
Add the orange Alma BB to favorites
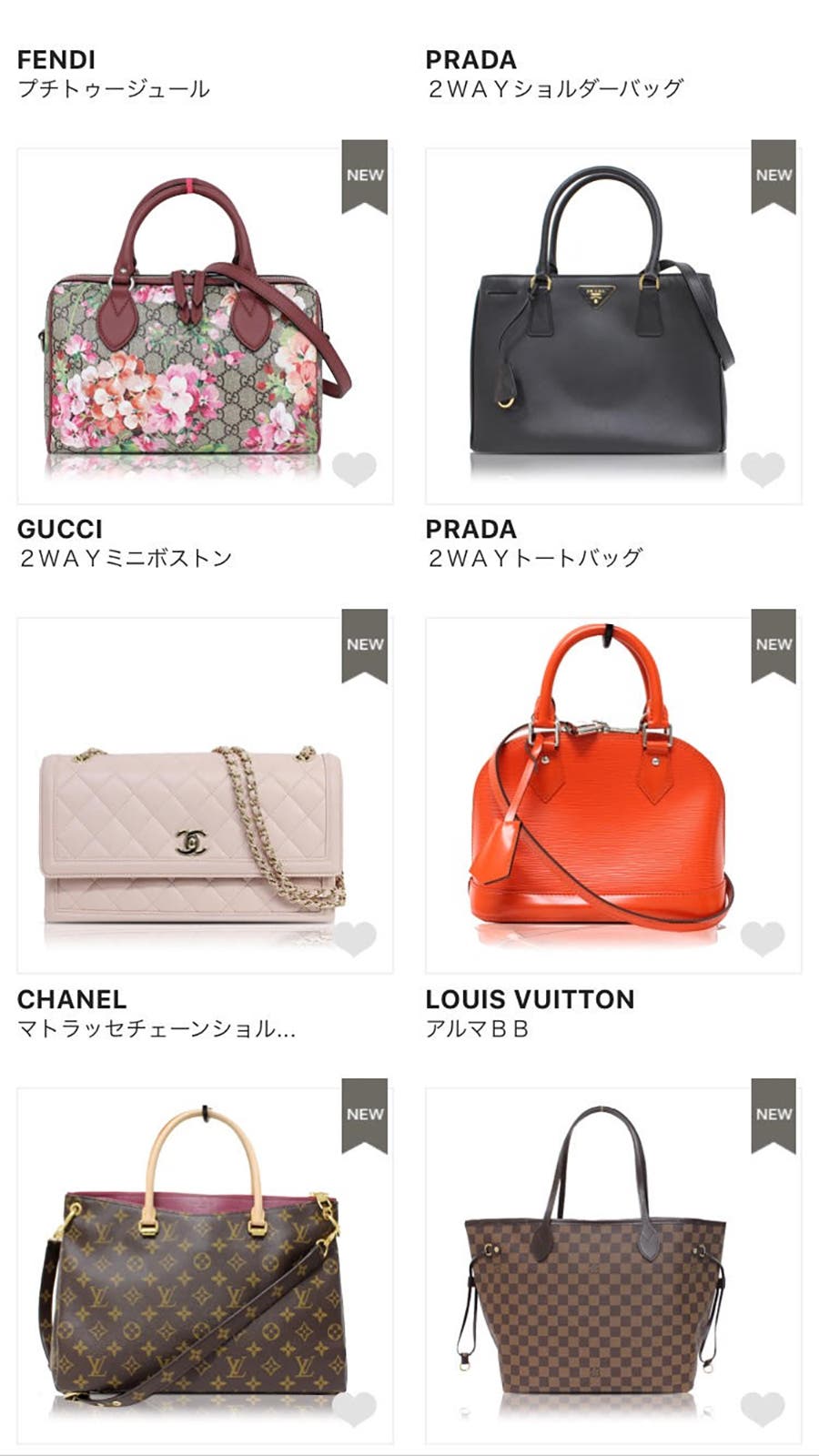click(763, 938)
